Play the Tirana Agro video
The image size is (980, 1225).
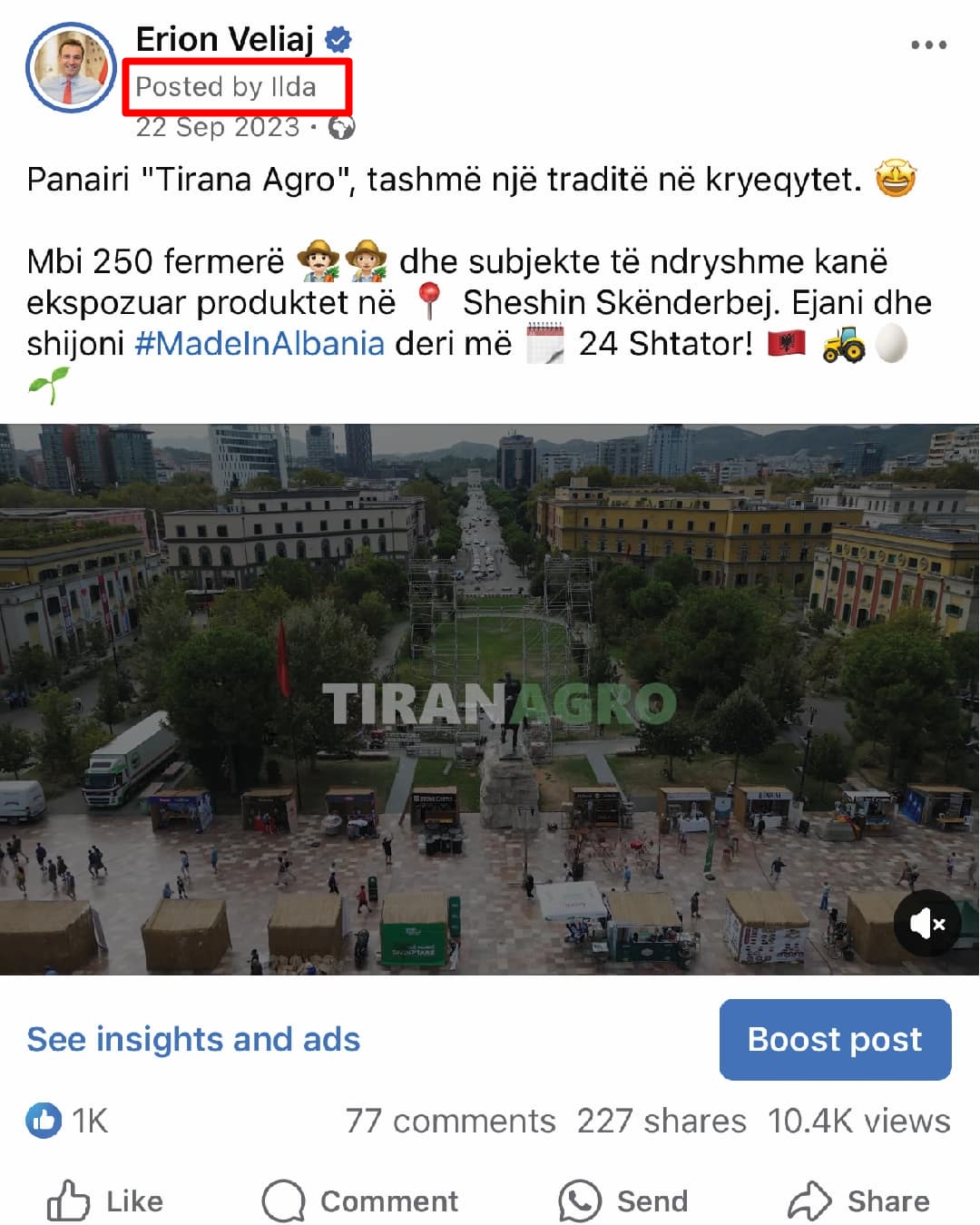pos(490,699)
